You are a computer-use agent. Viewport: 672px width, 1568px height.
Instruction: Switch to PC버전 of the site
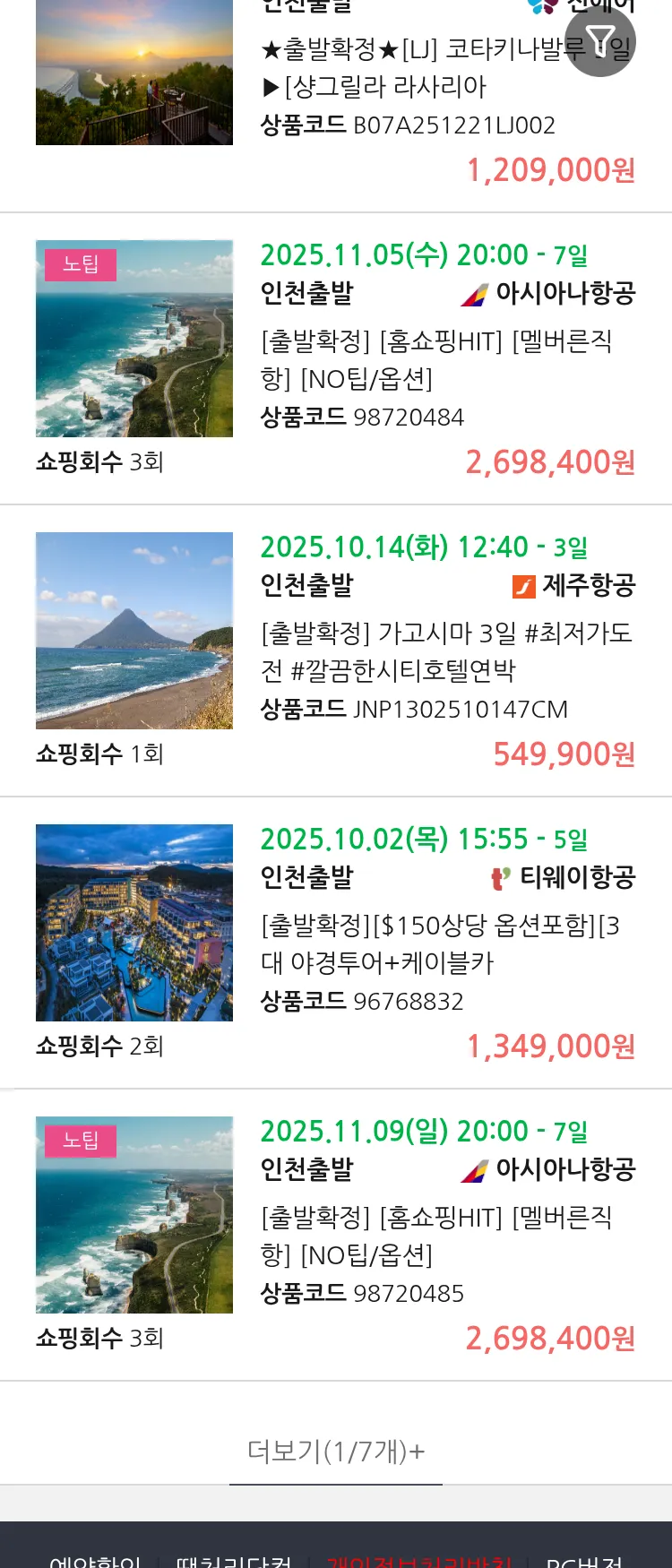(x=584, y=1560)
